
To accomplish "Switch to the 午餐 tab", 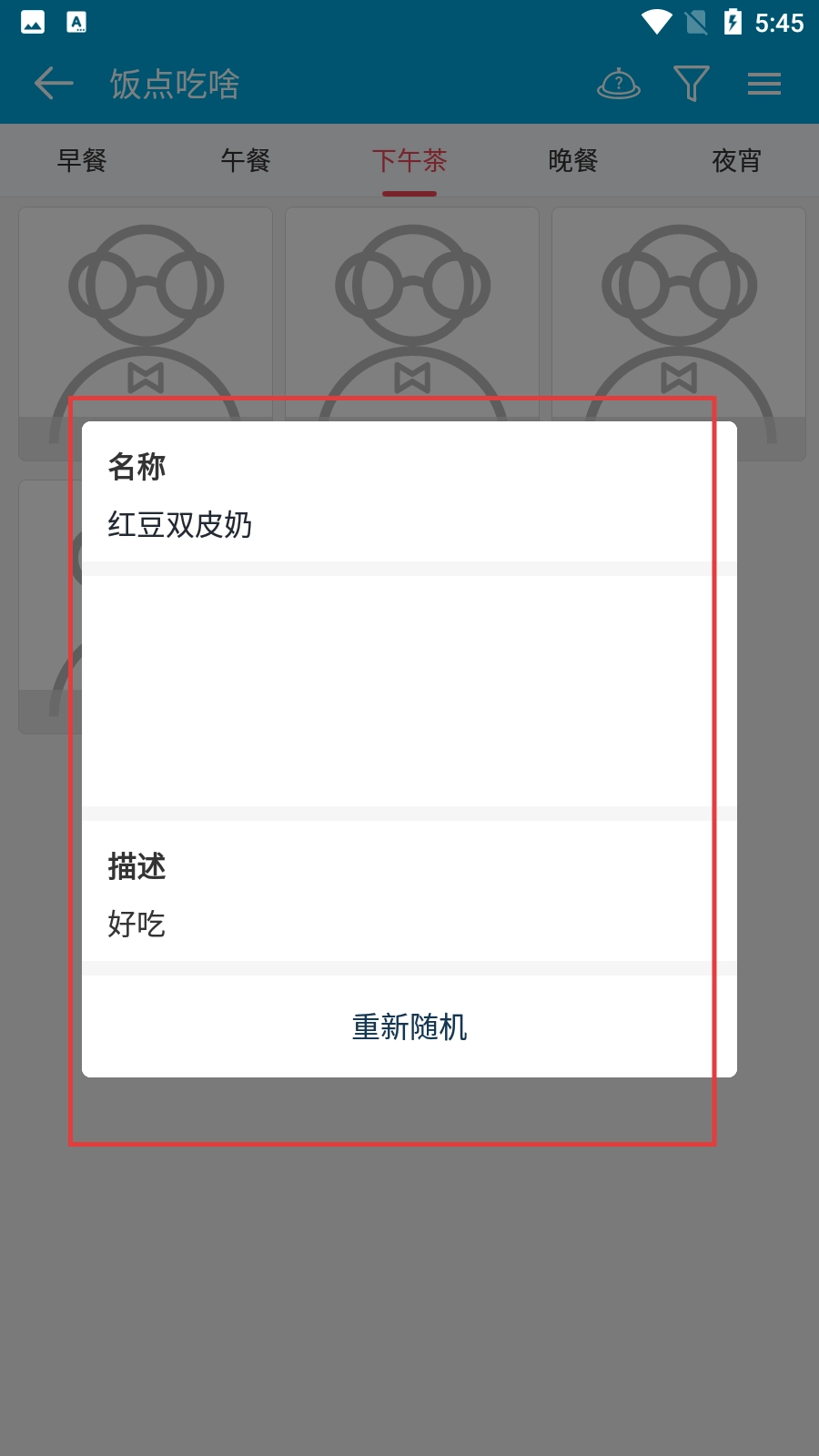I will 246,161.
